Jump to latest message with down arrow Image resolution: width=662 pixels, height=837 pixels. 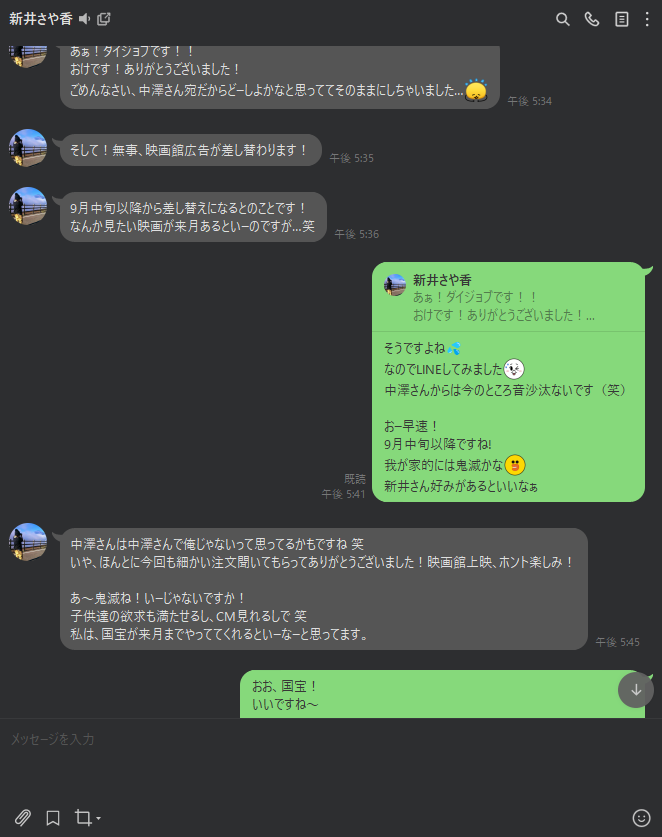[636, 690]
